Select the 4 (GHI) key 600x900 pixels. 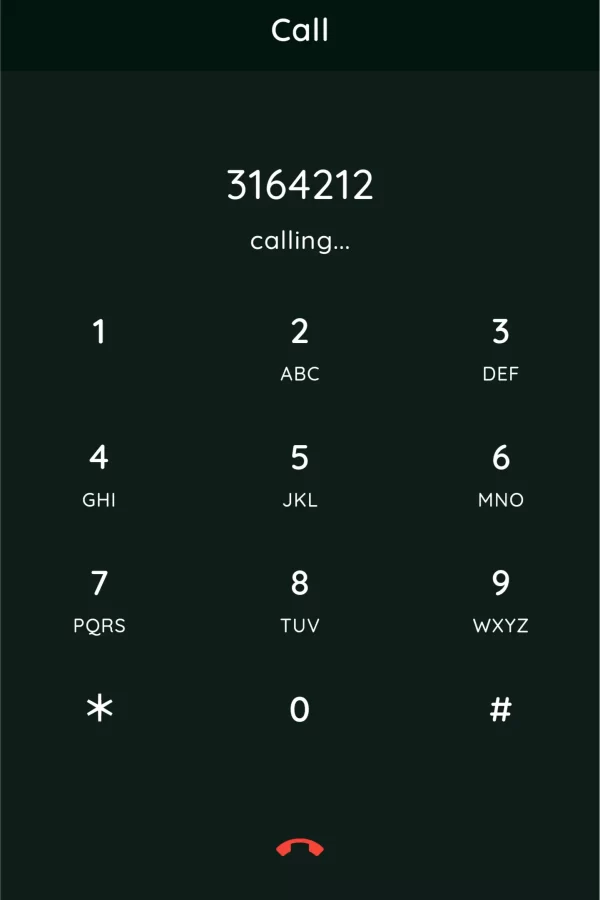tap(99, 473)
